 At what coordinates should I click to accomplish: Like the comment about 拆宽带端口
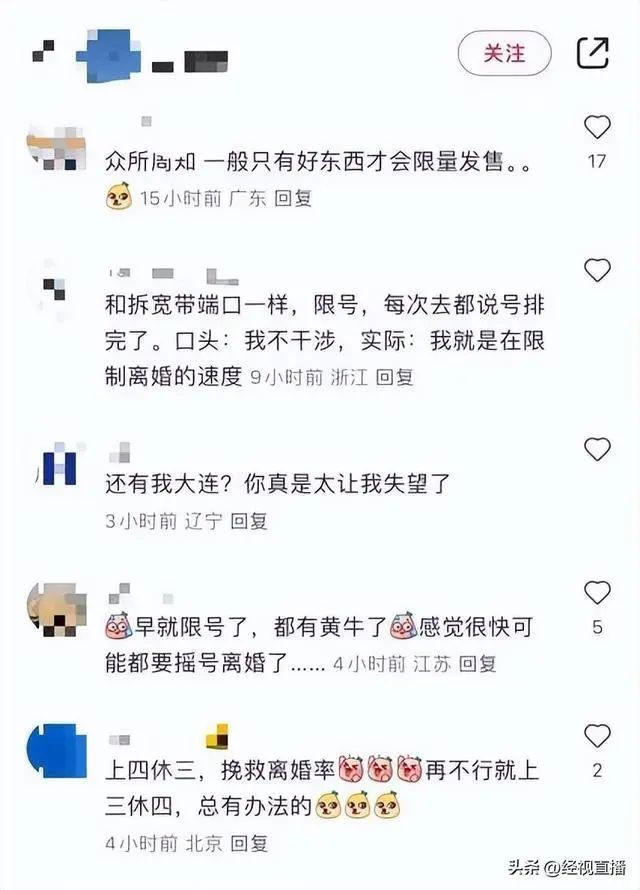(597, 270)
